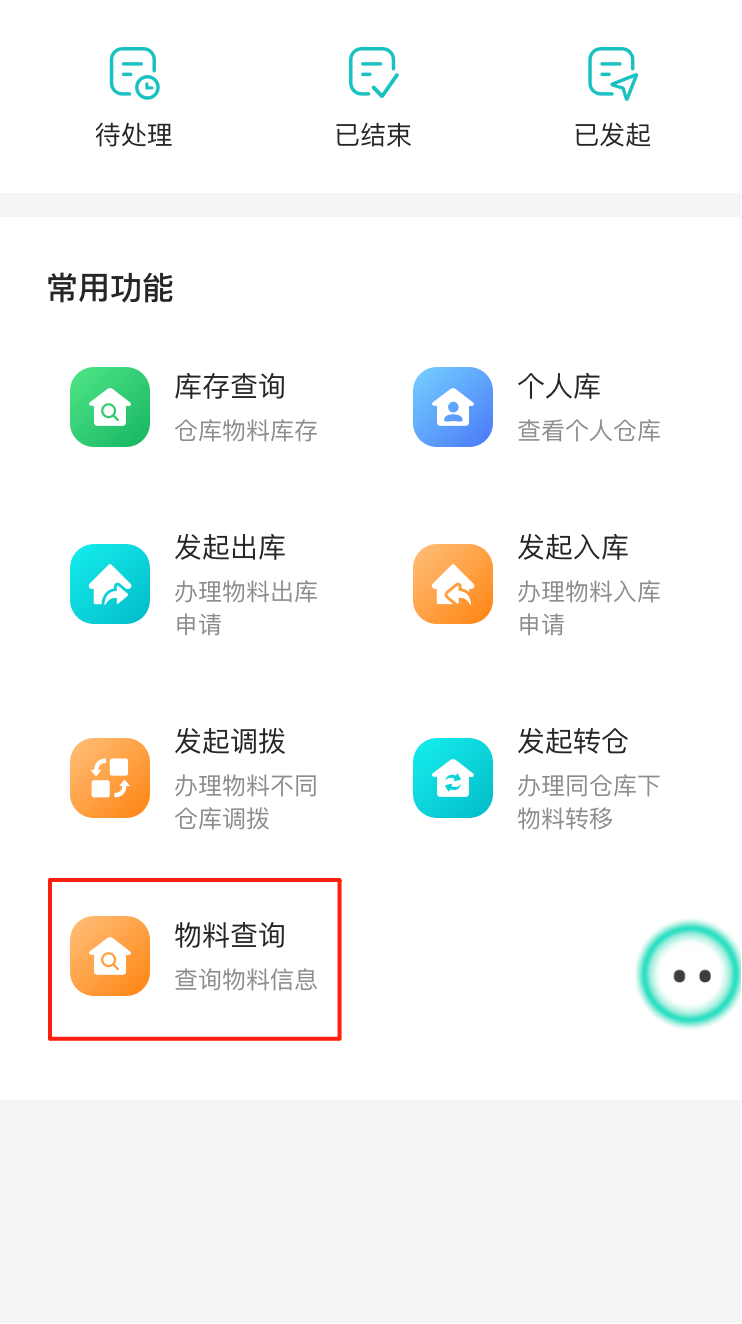The image size is (742, 1324).
Task: Open 发起转仓 material relocation
Action: tap(538, 778)
